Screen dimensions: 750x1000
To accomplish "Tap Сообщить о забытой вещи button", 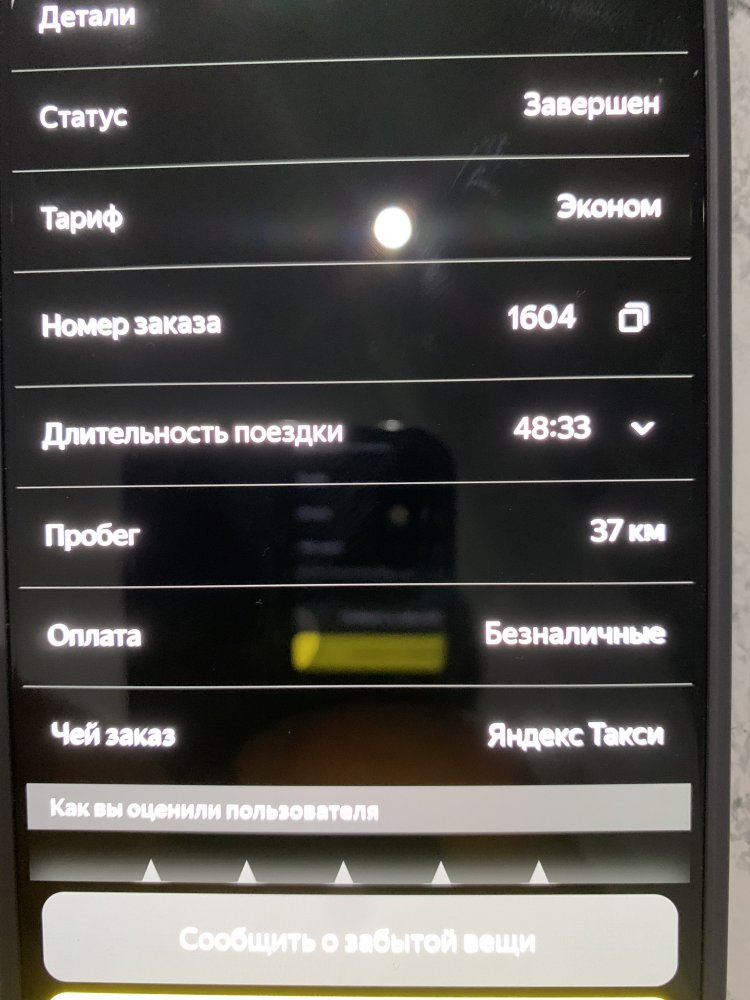I will pyautogui.click(x=358, y=940).
